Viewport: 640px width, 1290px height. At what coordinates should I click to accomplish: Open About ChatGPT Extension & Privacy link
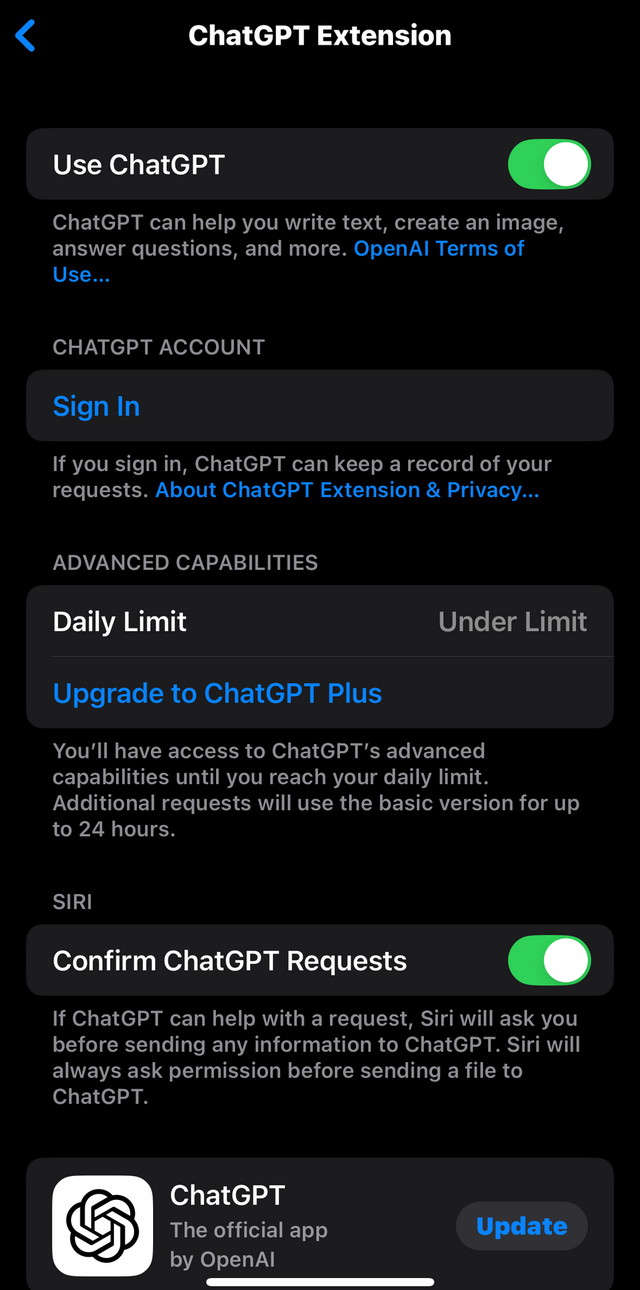point(347,490)
